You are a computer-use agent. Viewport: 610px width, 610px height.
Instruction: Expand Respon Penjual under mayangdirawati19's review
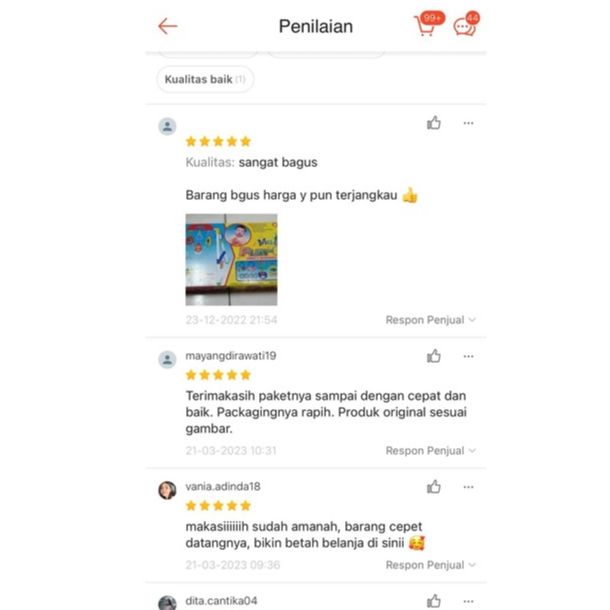(431, 451)
